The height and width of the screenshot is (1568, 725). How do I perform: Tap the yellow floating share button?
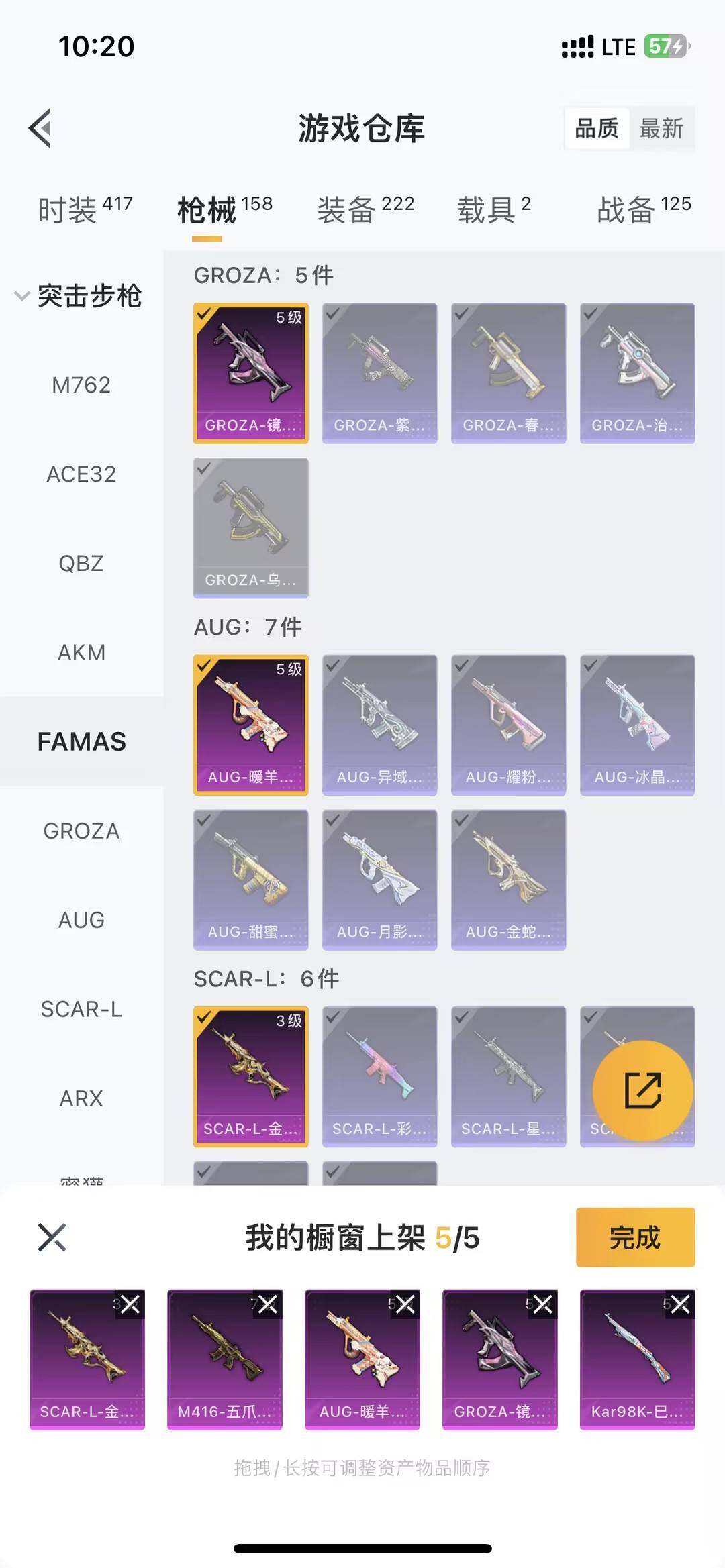642,1090
